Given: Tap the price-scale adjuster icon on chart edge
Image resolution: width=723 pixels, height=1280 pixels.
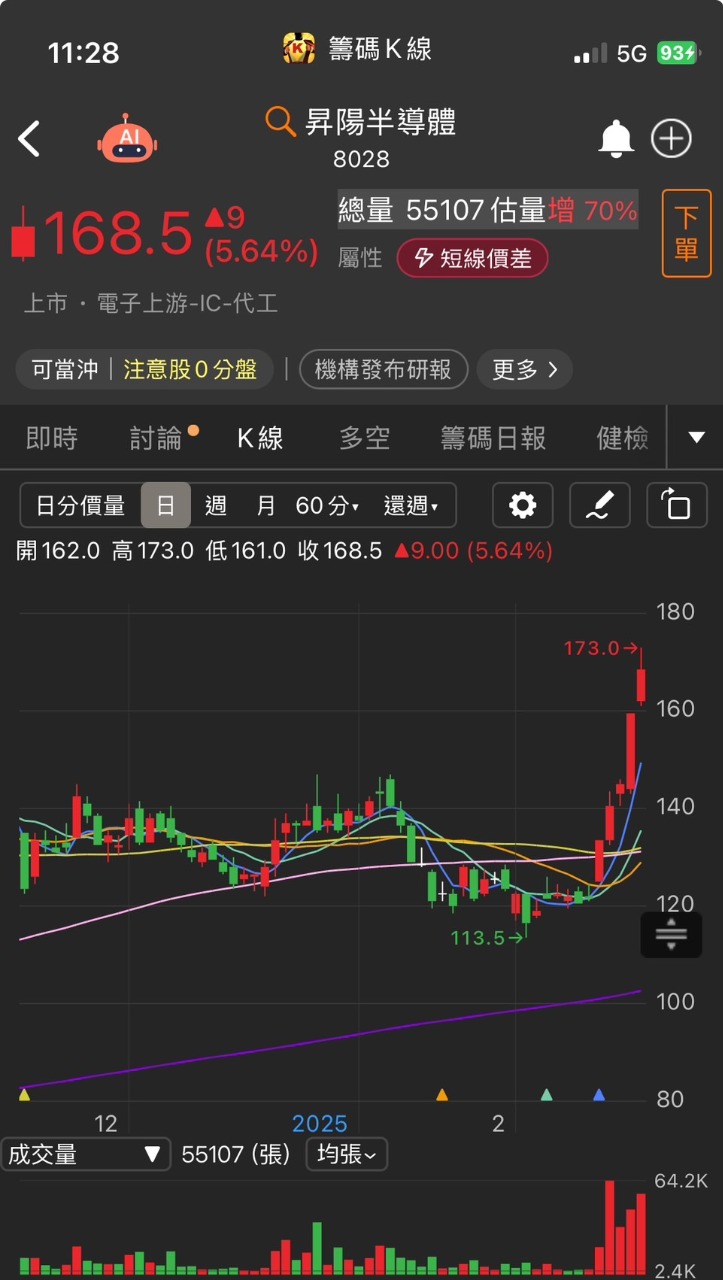Looking at the screenshot, I should click(671, 933).
